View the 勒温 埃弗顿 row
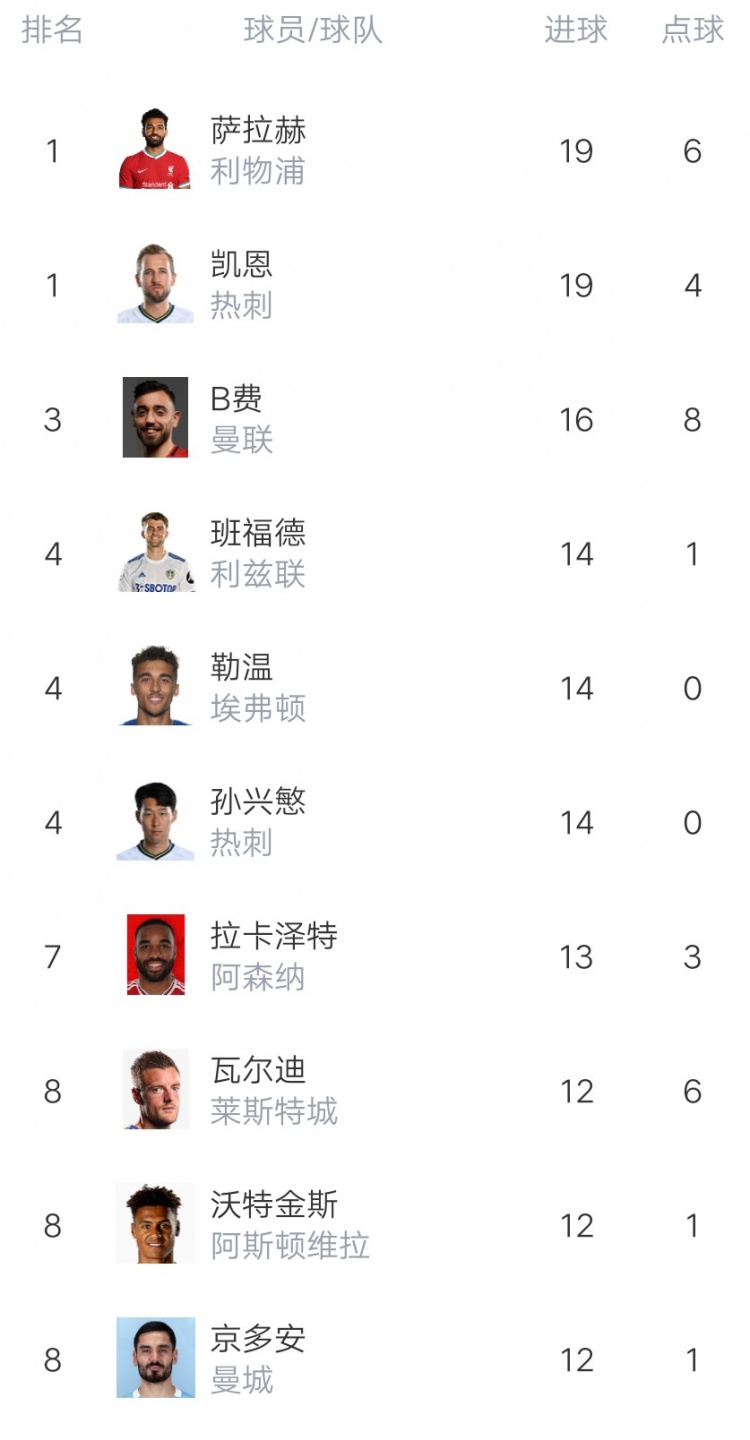 coord(375,688)
